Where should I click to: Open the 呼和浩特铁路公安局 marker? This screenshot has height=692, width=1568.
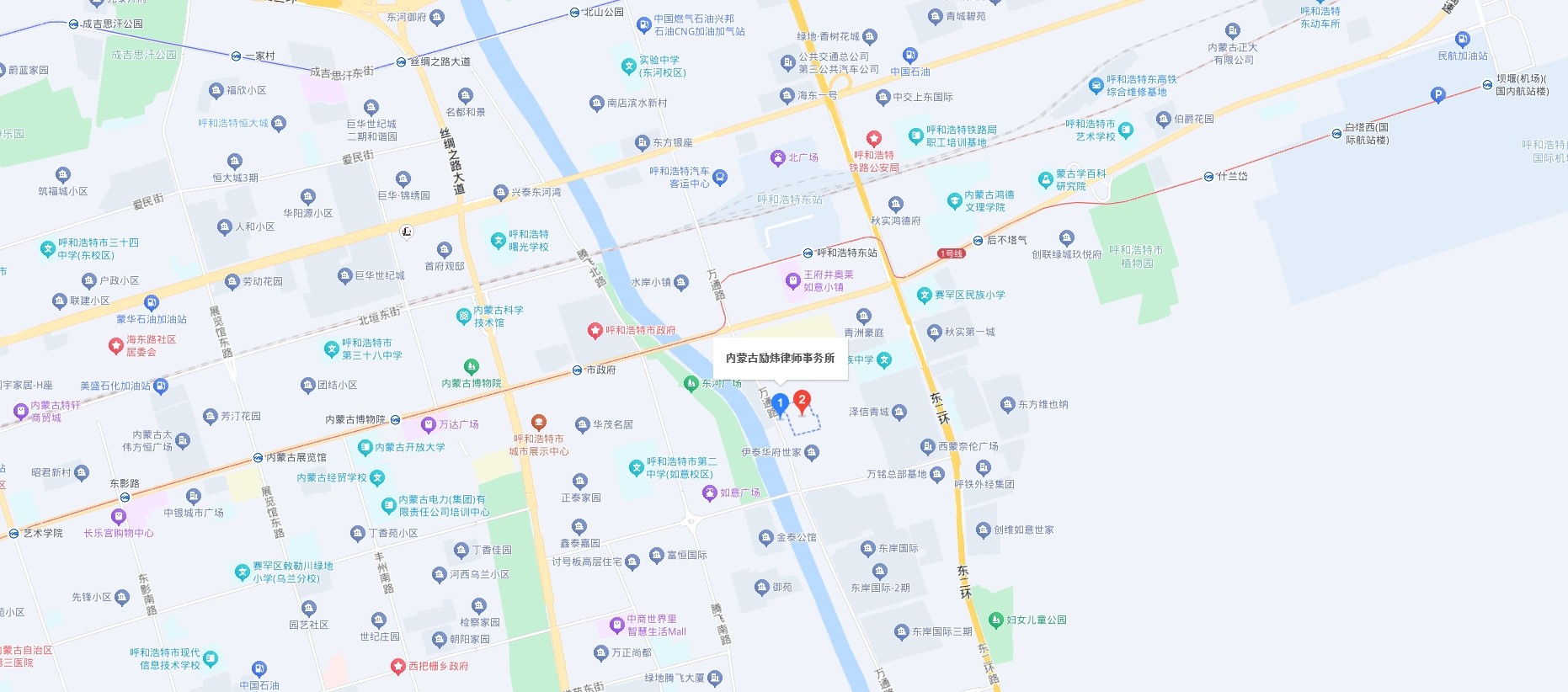point(874,139)
